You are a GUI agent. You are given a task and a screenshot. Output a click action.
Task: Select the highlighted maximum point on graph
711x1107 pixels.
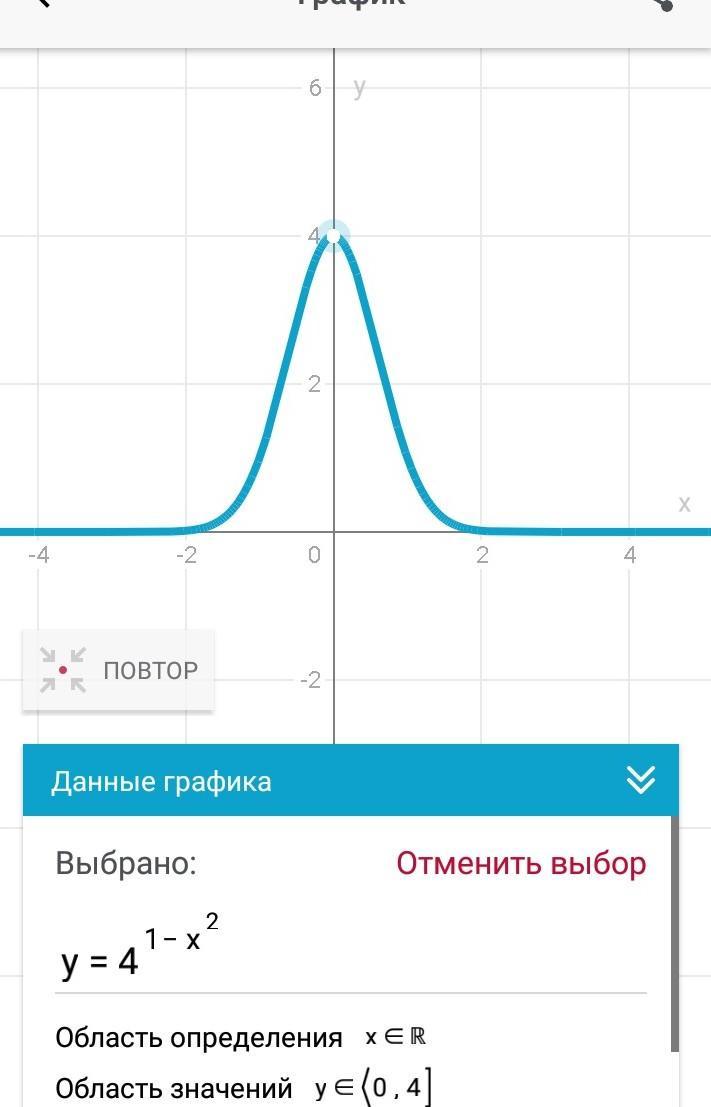pos(334,236)
